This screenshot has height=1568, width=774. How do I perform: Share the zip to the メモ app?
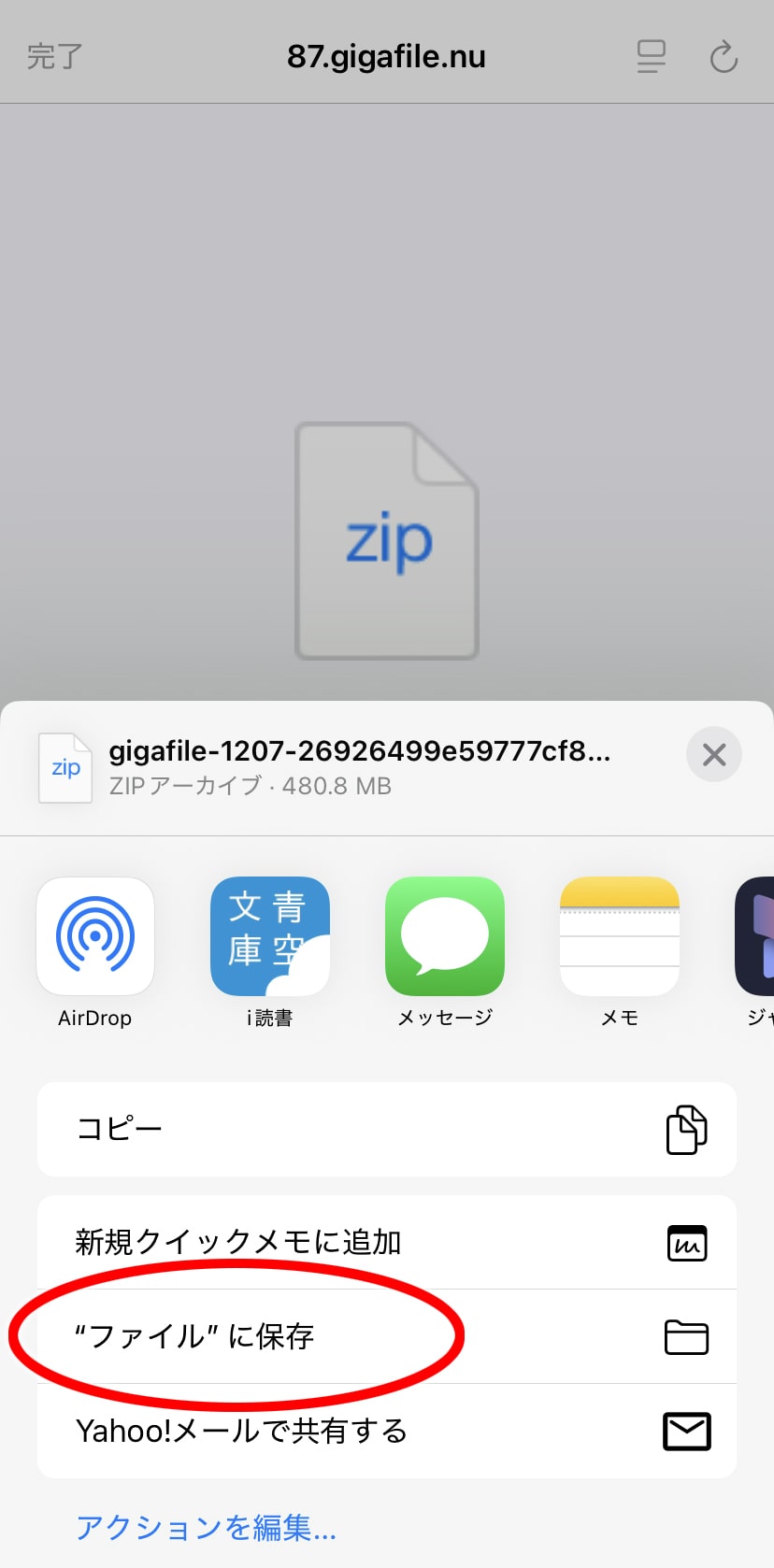pos(619,936)
